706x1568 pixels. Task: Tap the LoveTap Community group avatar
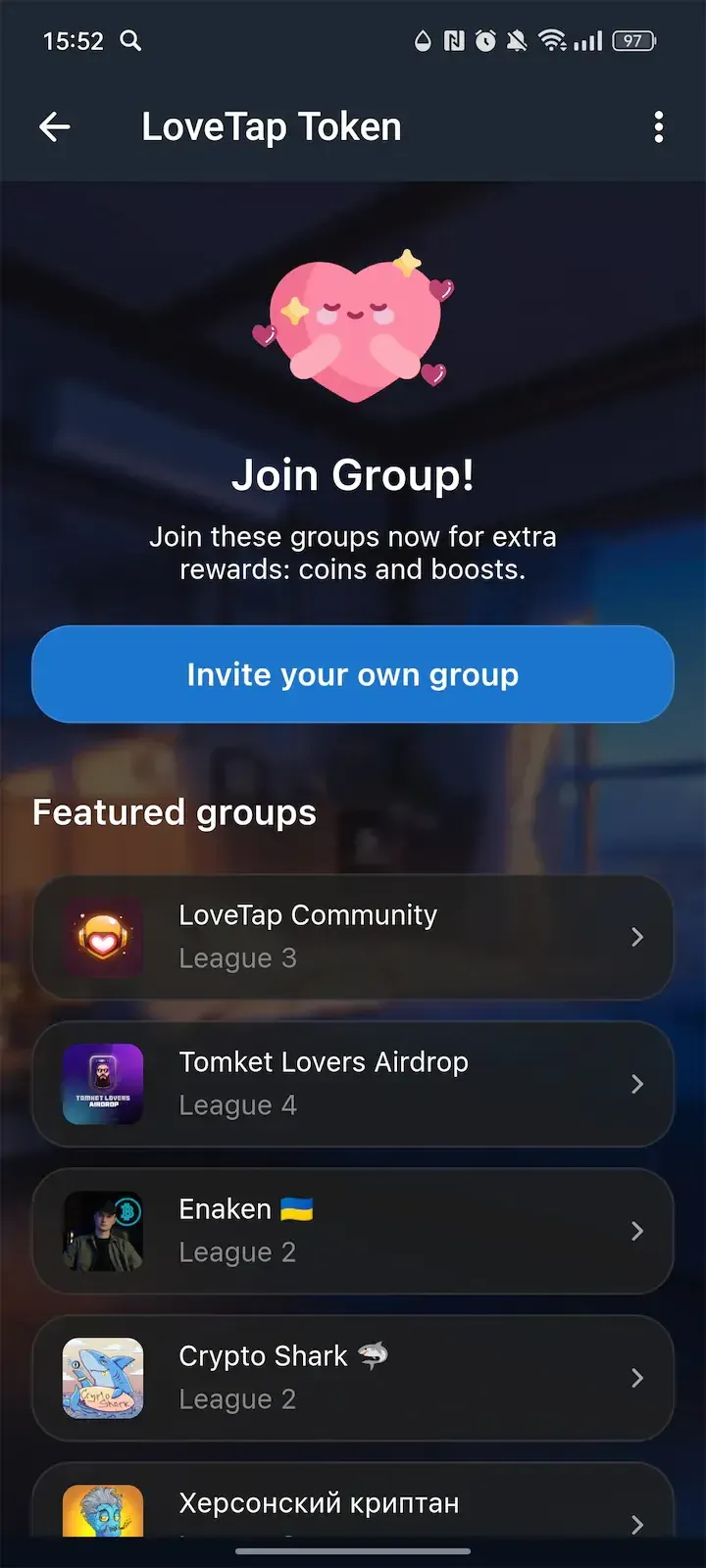(102, 937)
